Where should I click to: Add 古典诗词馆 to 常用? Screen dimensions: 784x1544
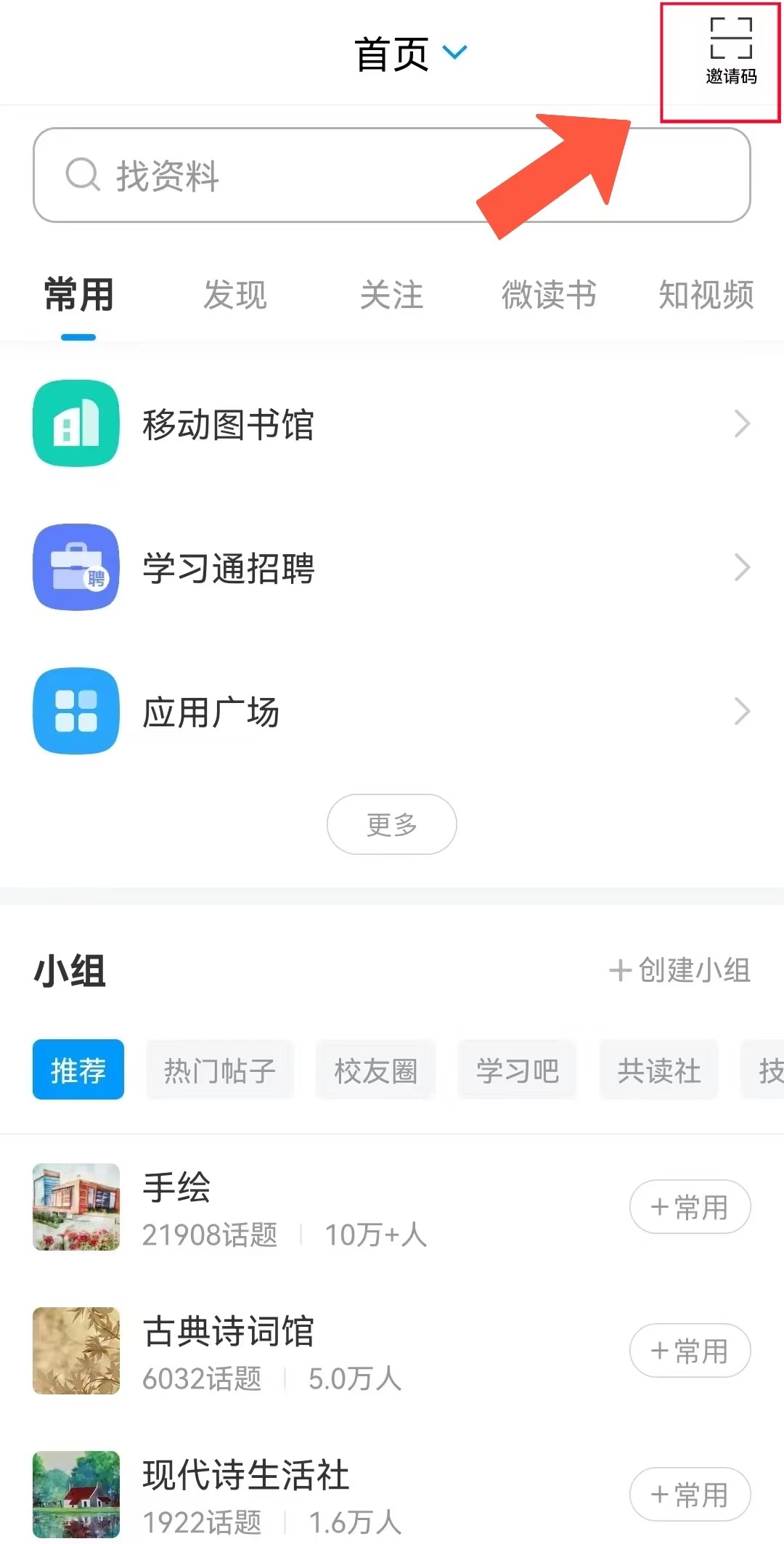690,1351
